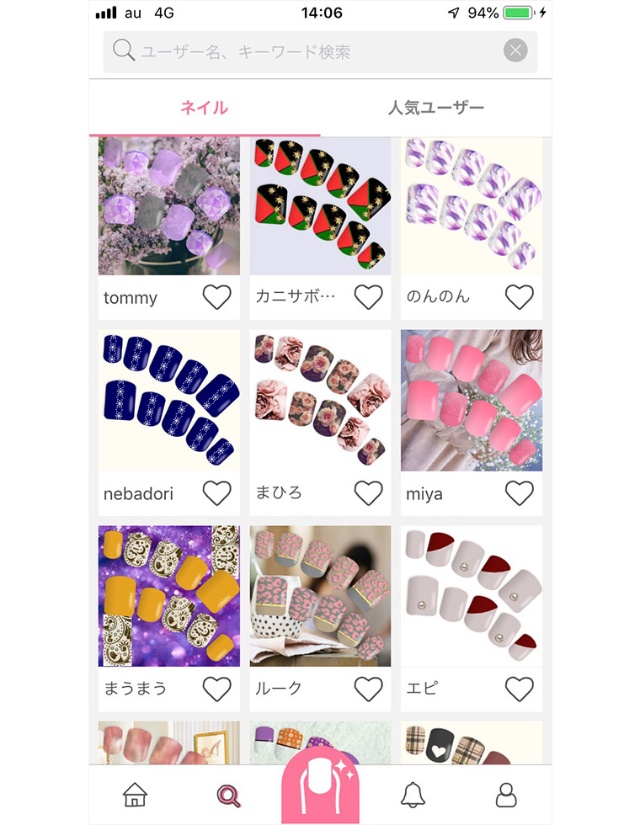The width and height of the screenshot is (640, 825).
Task: Like のんのん's nail design
Action: coord(519,297)
